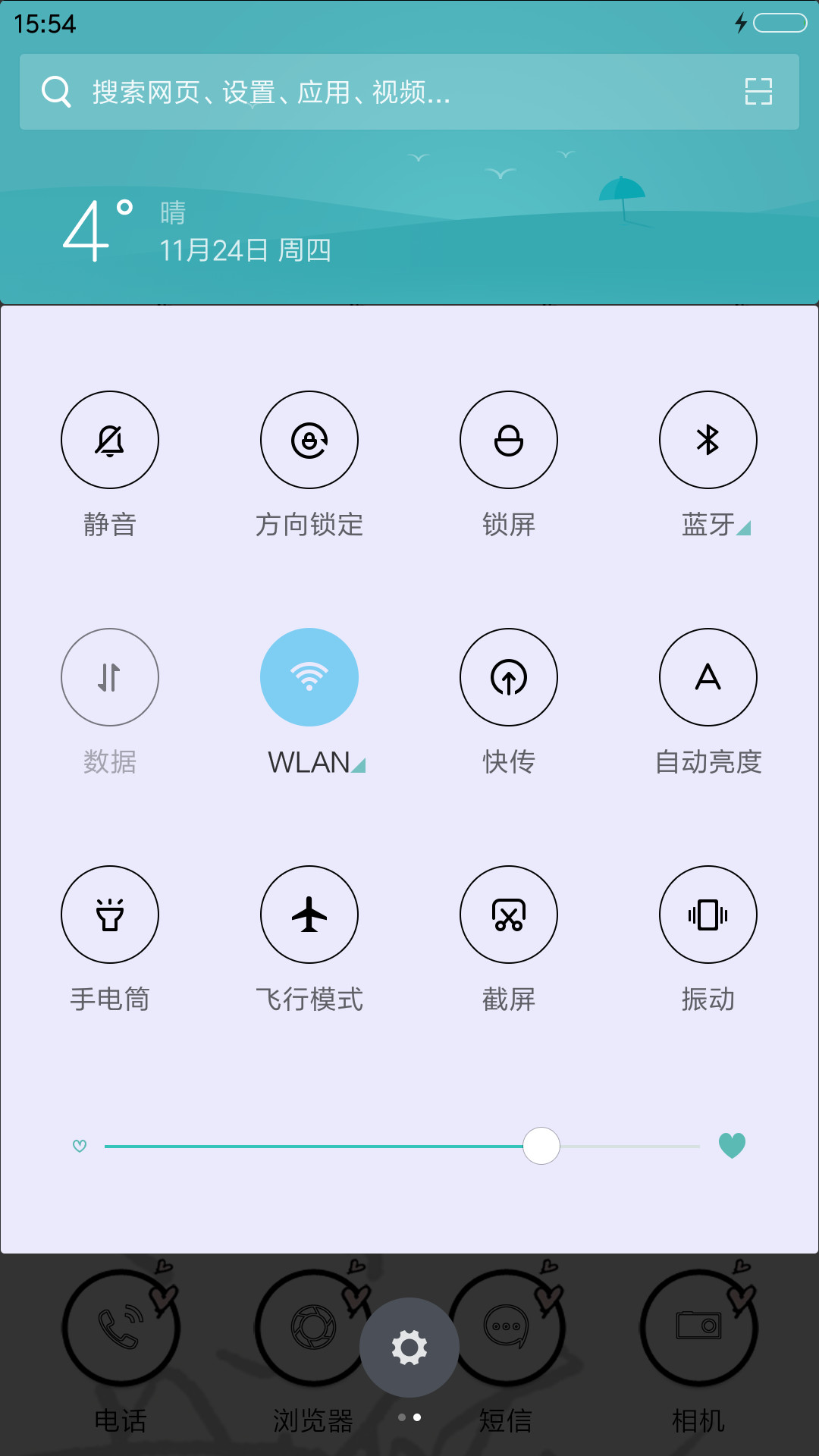
Task: Turn on 蓝牙 Bluetooth
Action: (708, 440)
